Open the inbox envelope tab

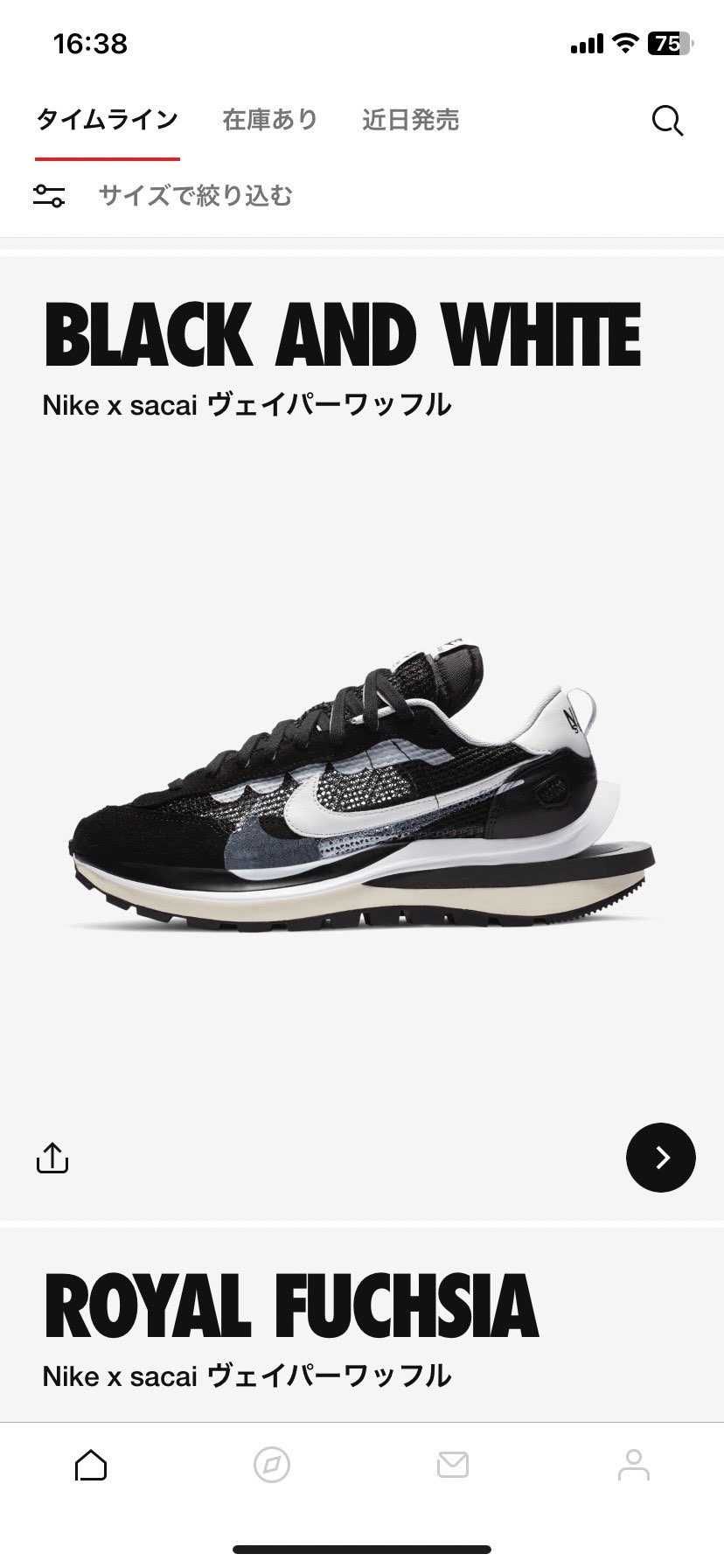pyautogui.click(x=453, y=1465)
